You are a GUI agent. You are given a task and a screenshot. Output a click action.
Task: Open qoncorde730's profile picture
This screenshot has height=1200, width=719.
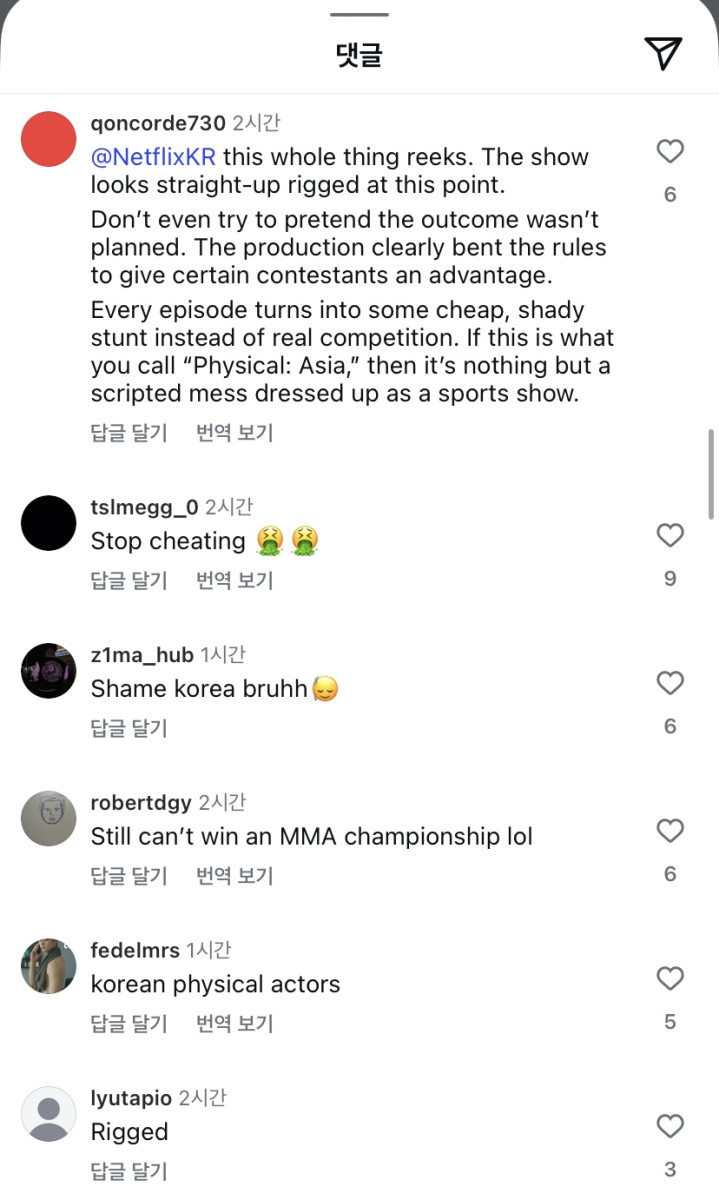coord(48,139)
